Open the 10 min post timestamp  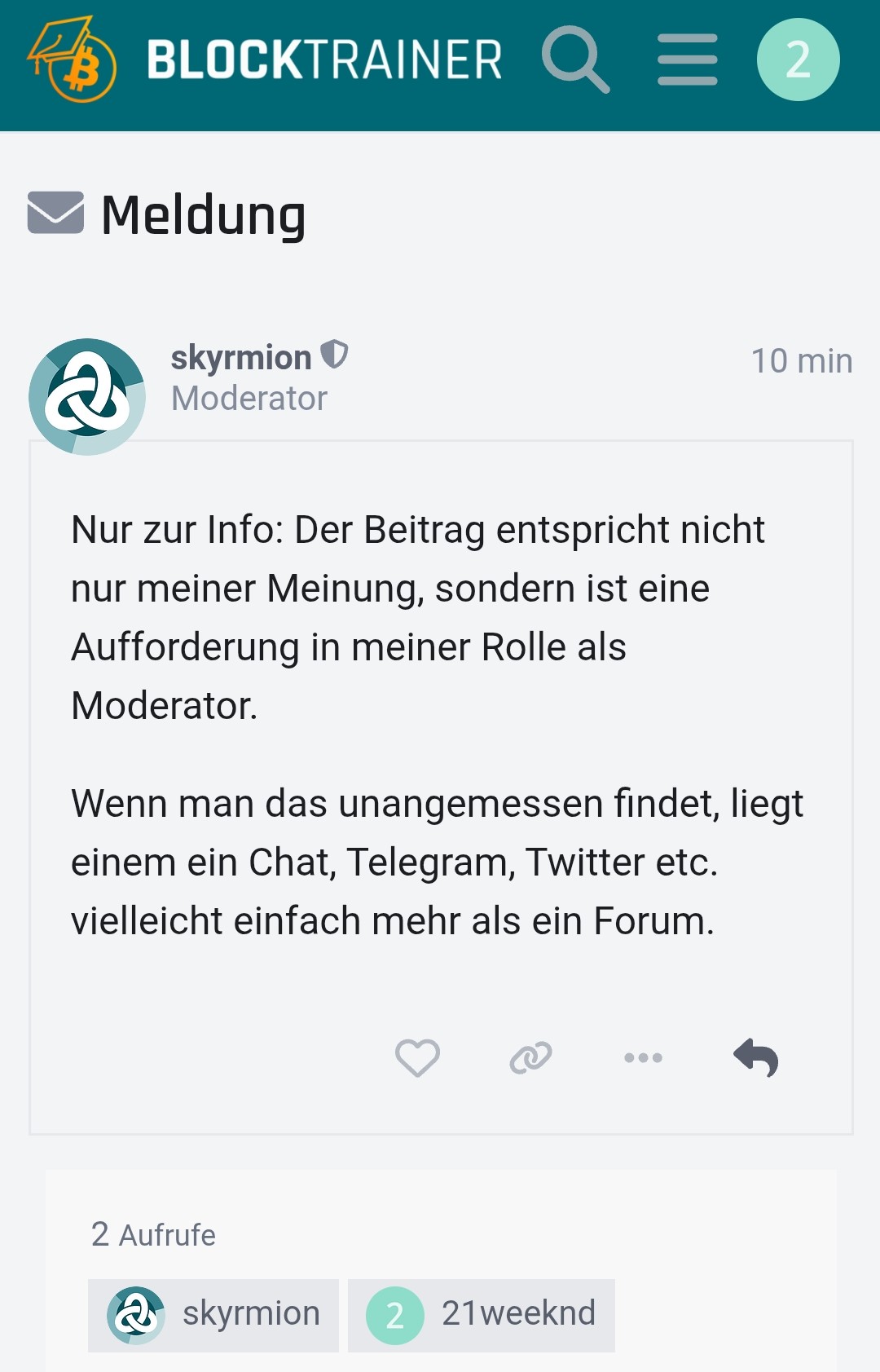[x=801, y=361]
